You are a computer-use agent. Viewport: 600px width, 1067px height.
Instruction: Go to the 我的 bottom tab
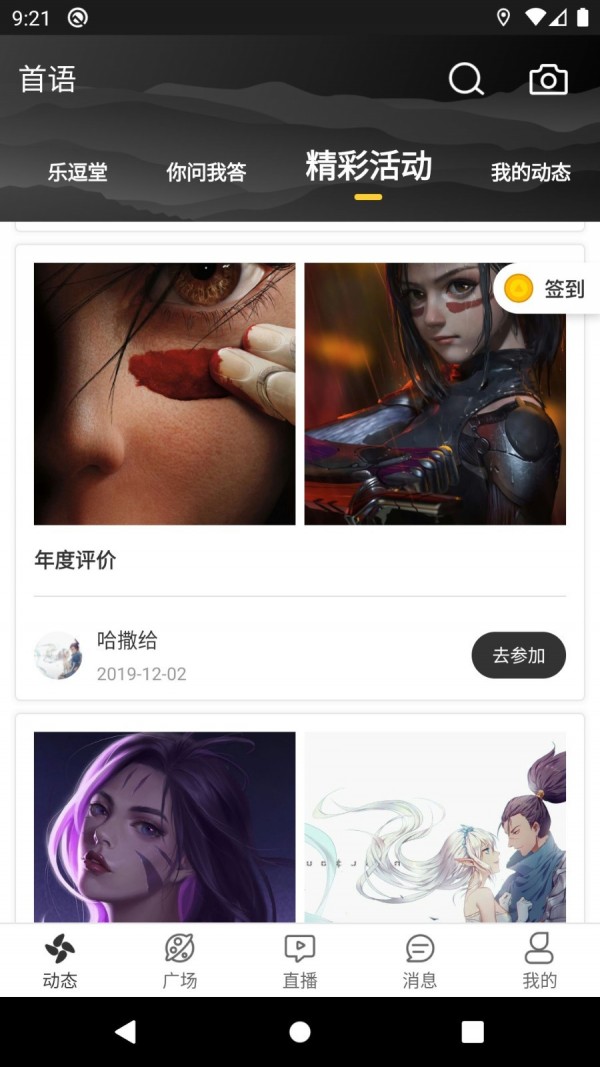click(x=540, y=960)
